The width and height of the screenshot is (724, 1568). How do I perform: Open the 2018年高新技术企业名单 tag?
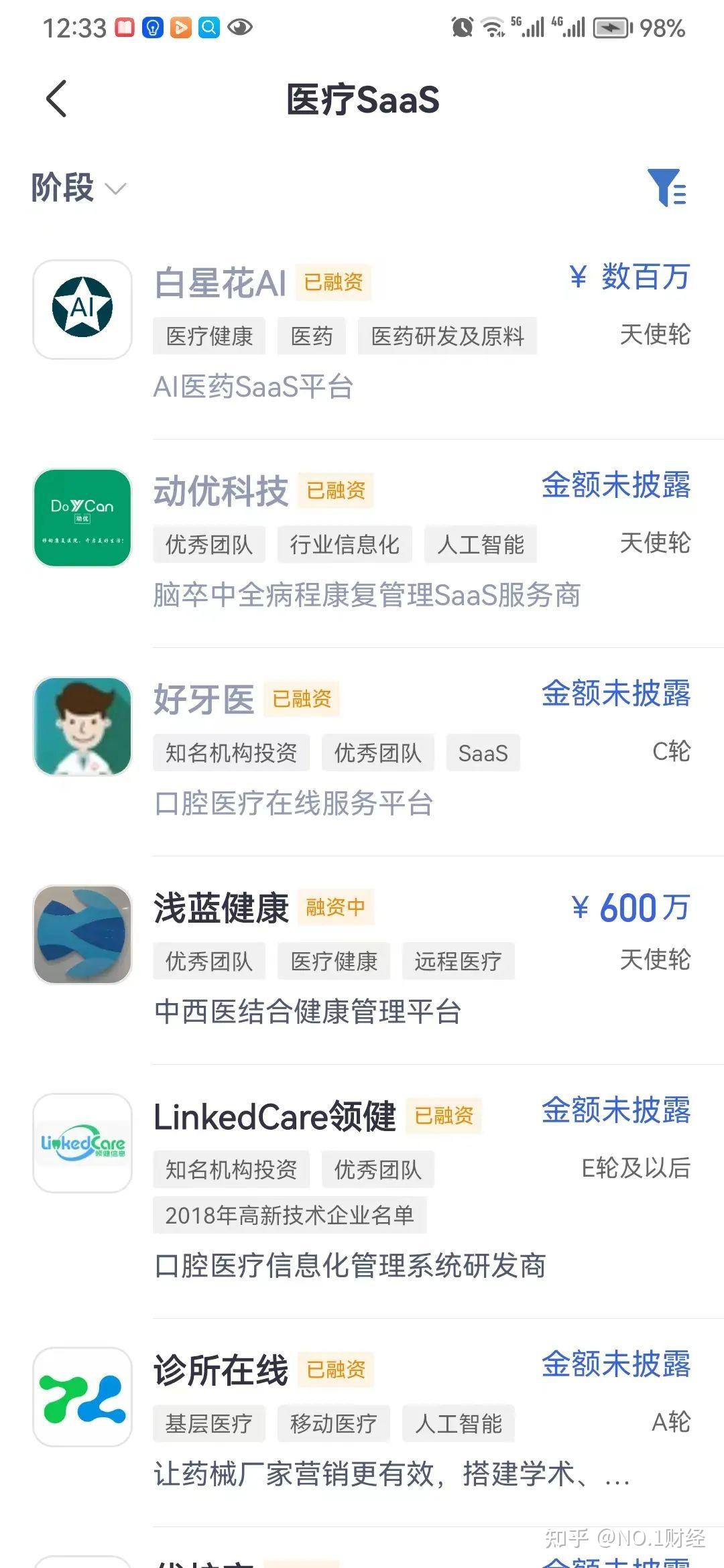(290, 1215)
